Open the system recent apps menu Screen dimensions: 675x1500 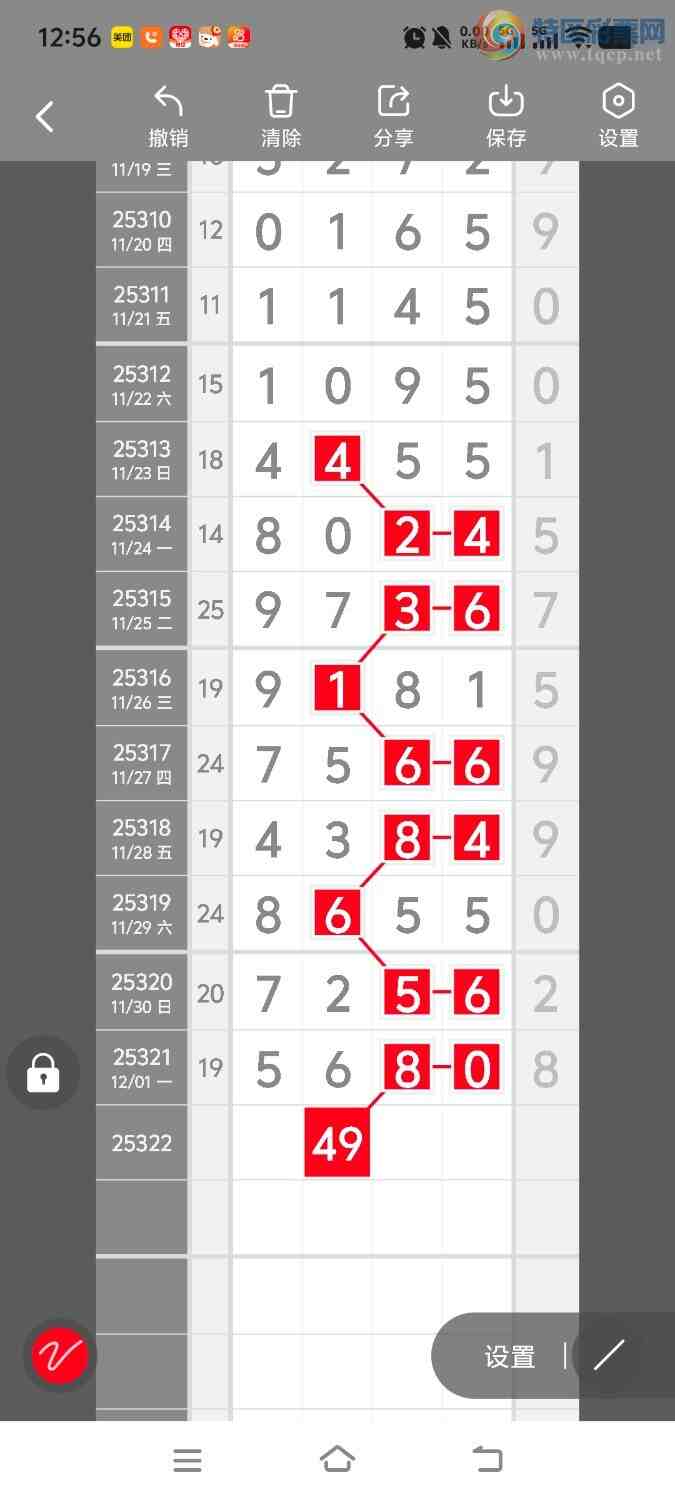[x=187, y=1460]
